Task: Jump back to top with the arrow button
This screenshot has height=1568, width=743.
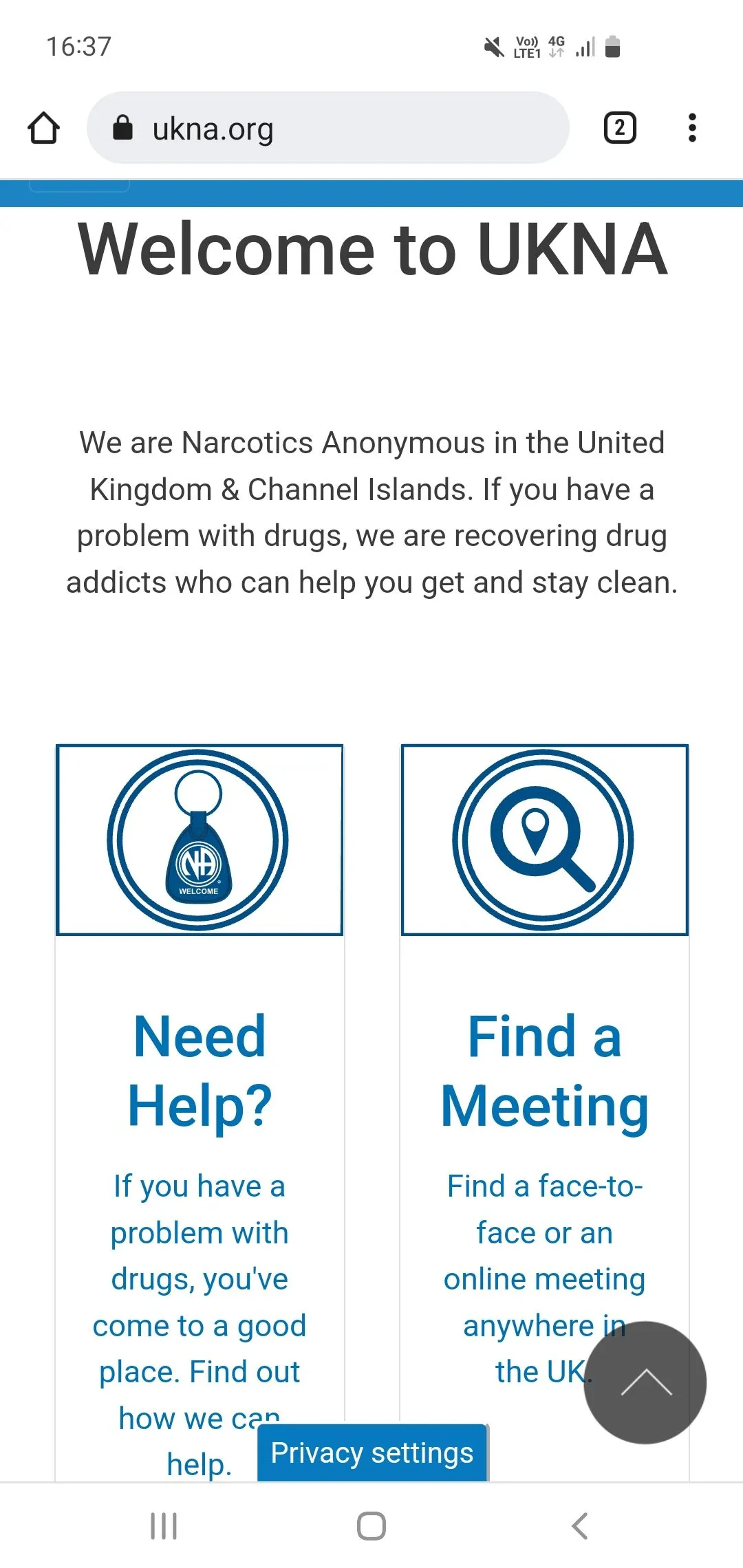Action: point(645,1382)
